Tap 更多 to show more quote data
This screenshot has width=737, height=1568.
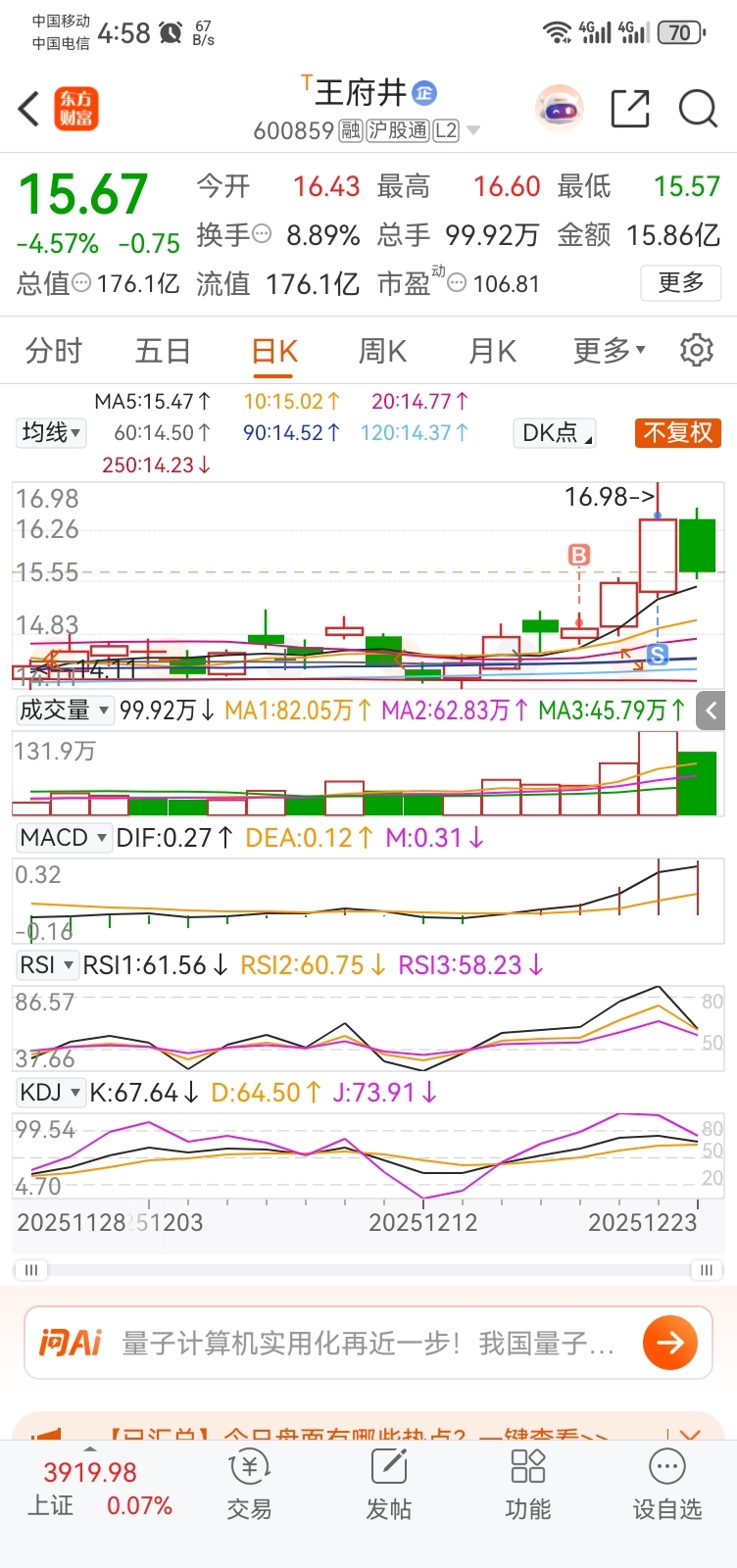(x=680, y=283)
